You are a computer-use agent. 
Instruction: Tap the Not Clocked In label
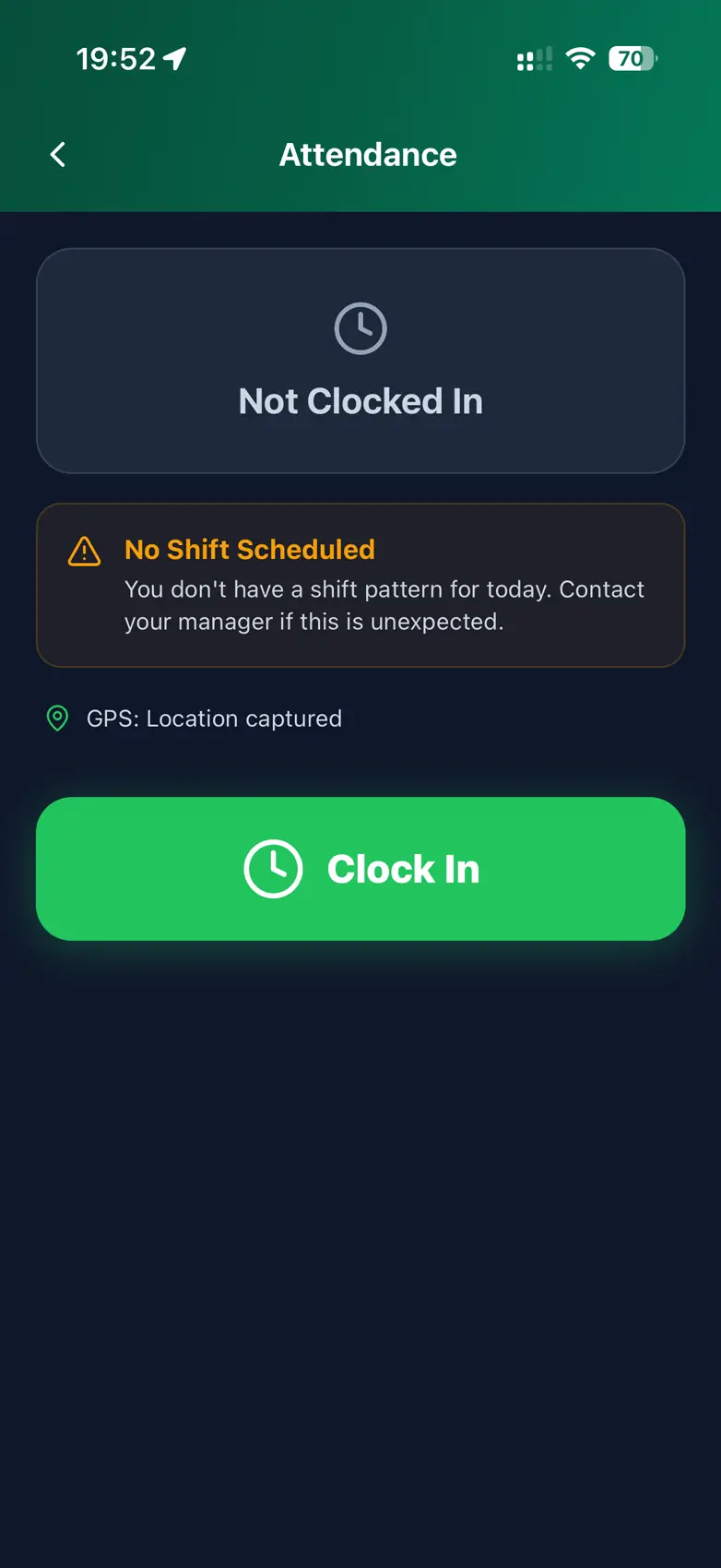coord(360,400)
